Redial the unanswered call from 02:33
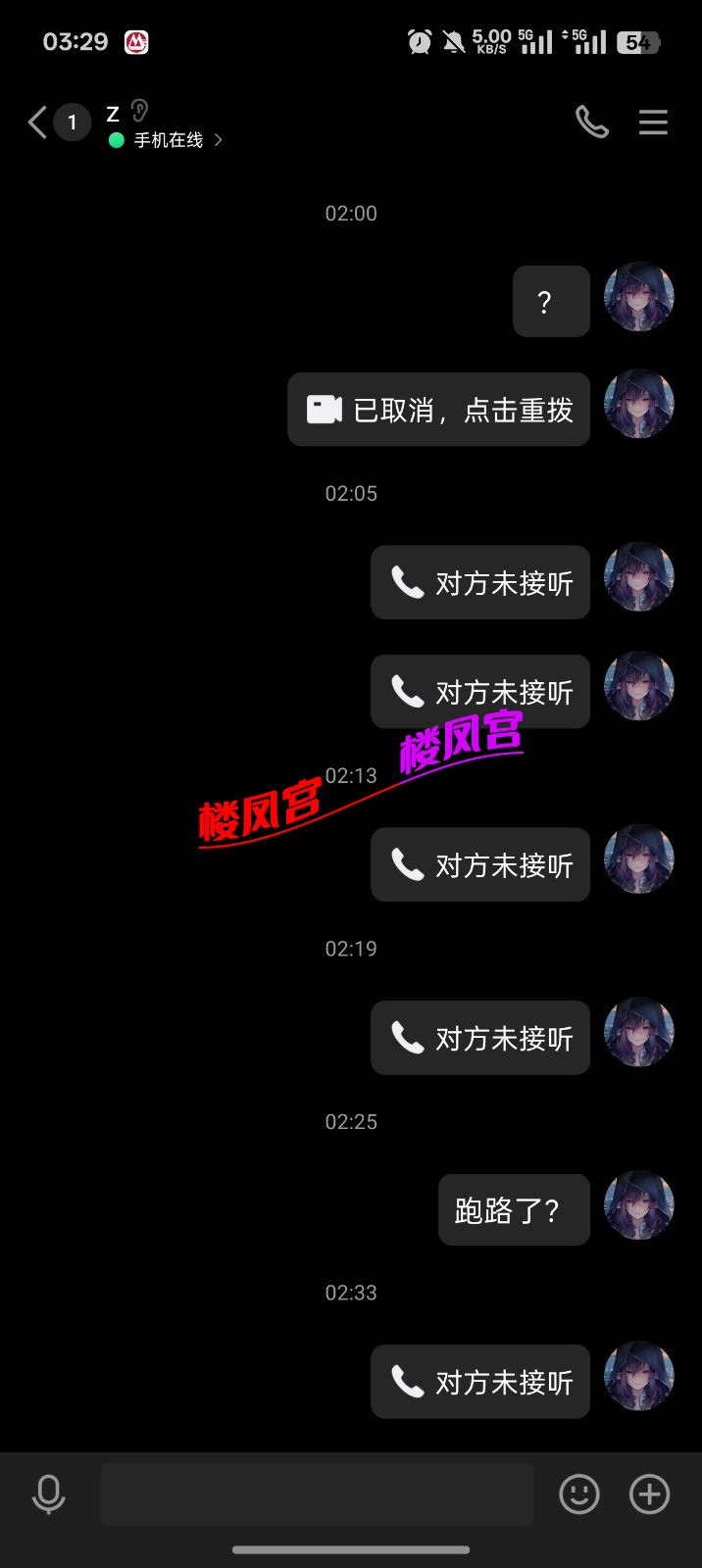Viewport: 702px width, 1568px height. pos(480,1382)
